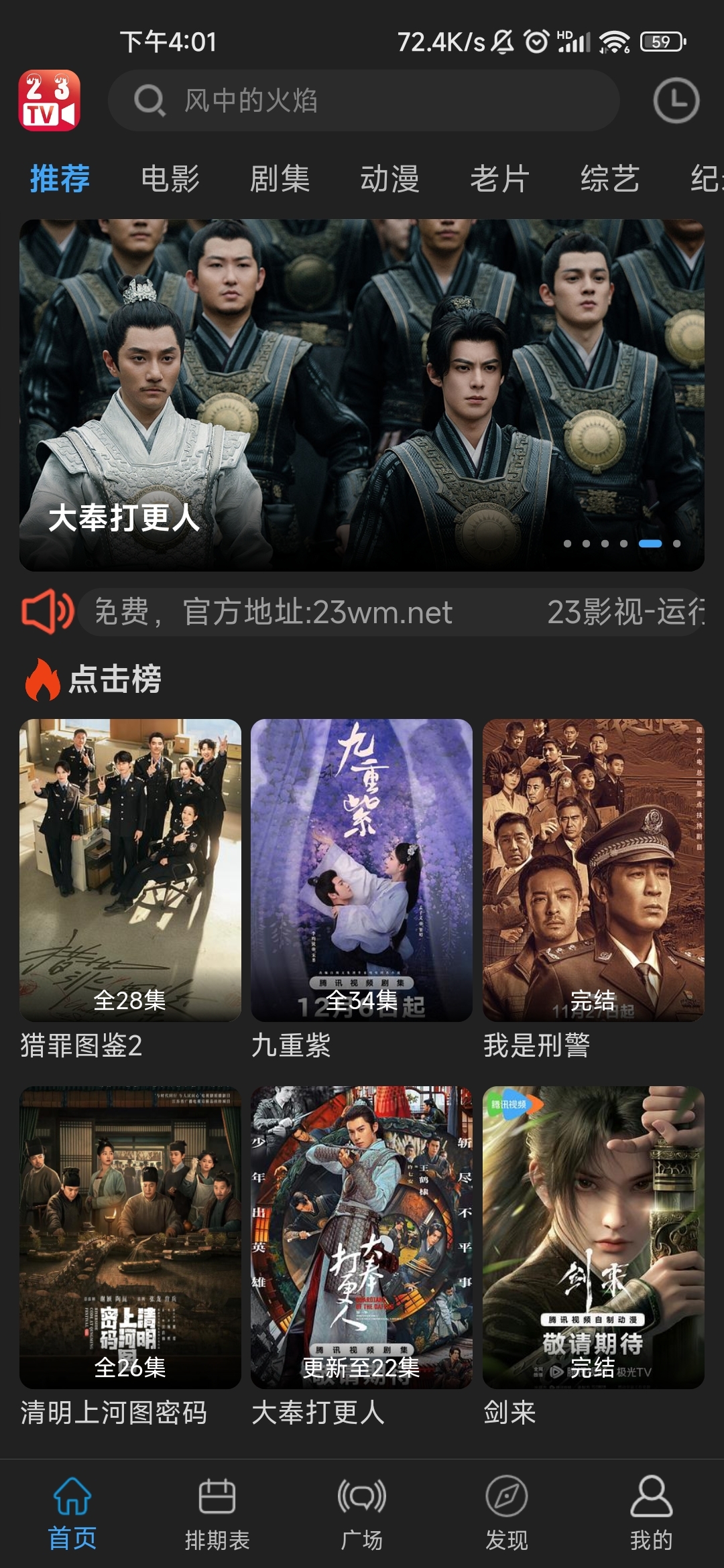Open the 九重紫 poster card
The width and height of the screenshot is (724, 1568).
point(361,870)
